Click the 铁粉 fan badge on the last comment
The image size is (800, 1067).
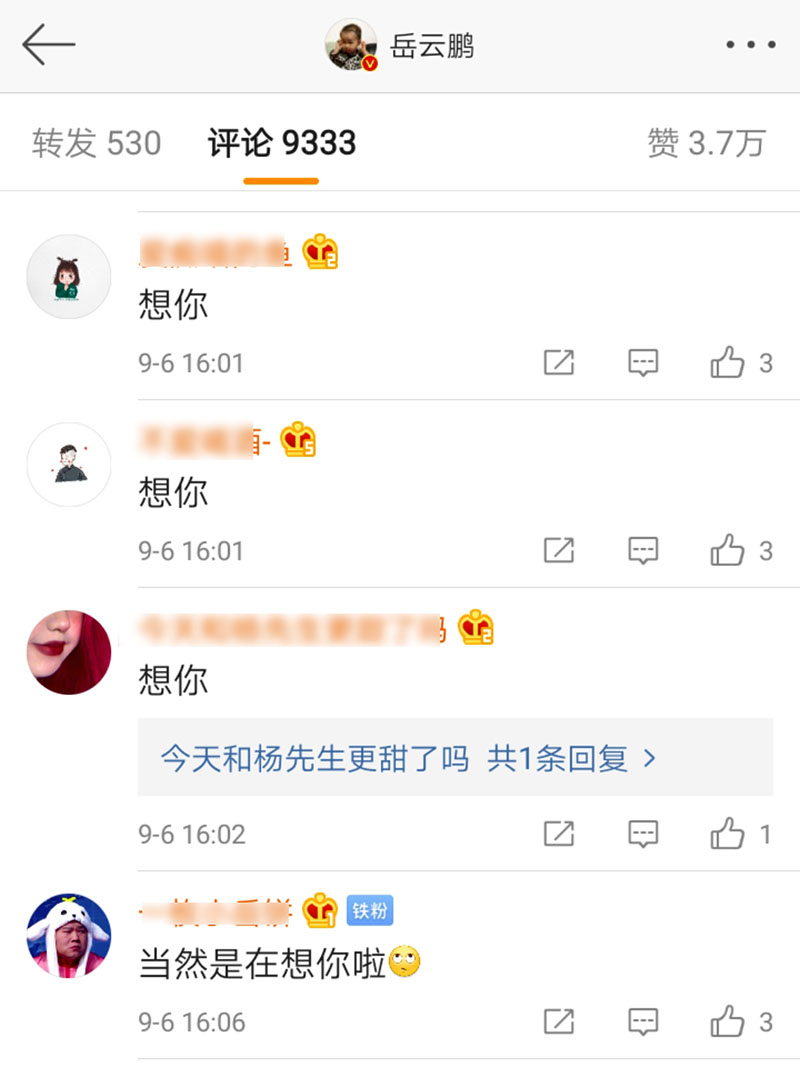367,909
